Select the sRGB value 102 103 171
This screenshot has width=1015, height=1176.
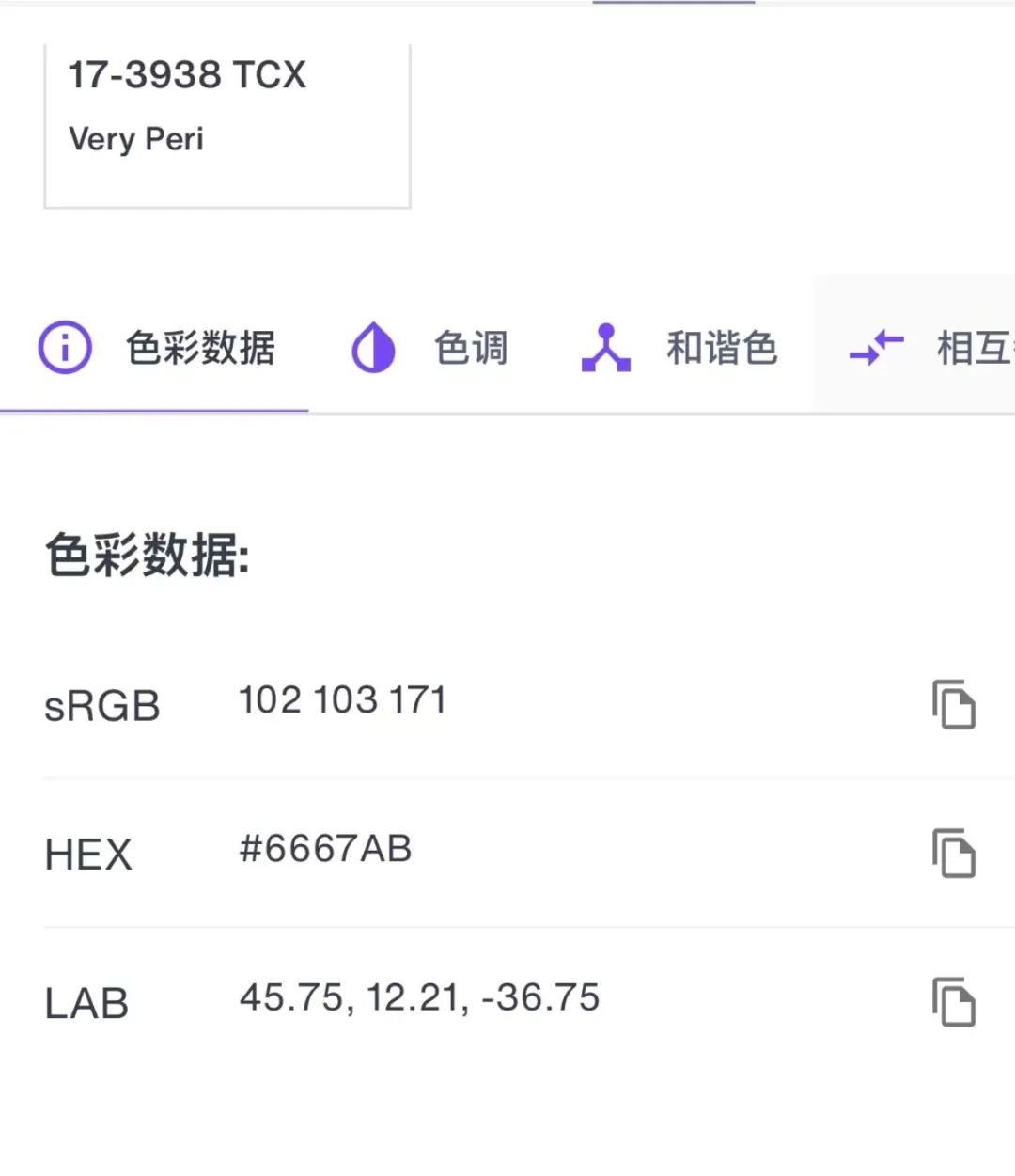tap(341, 698)
